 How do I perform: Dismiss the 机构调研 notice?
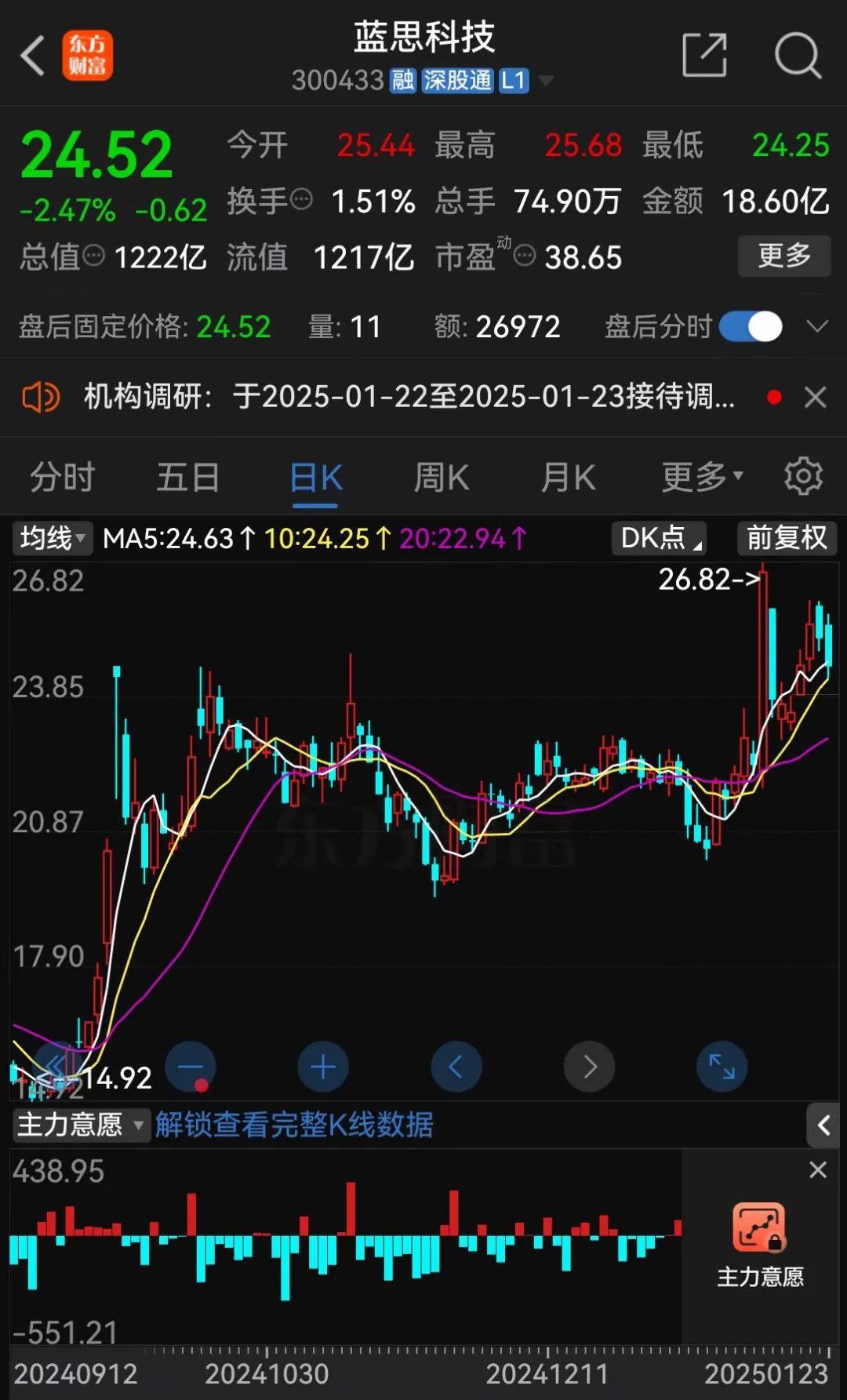pos(816,398)
